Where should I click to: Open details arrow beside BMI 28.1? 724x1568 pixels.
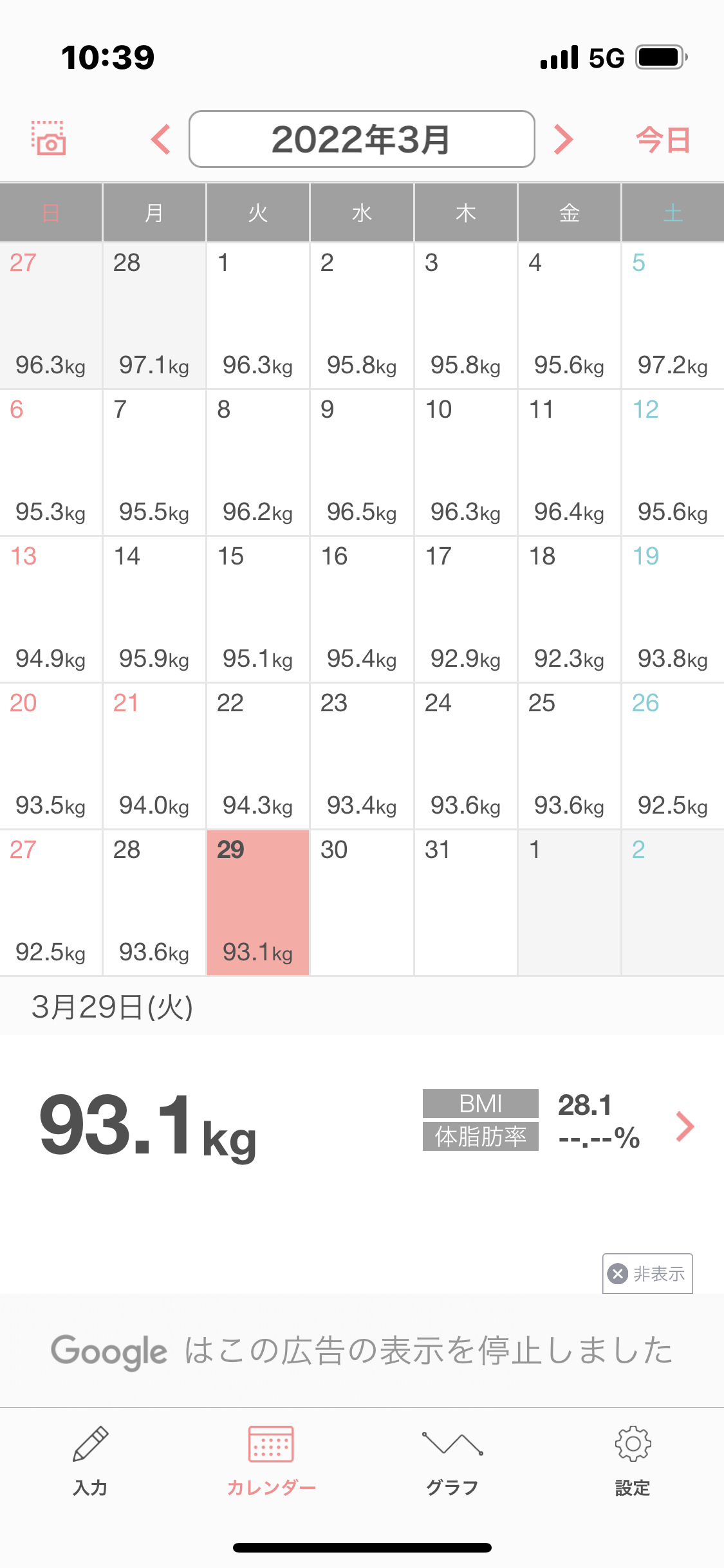(x=685, y=1126)
